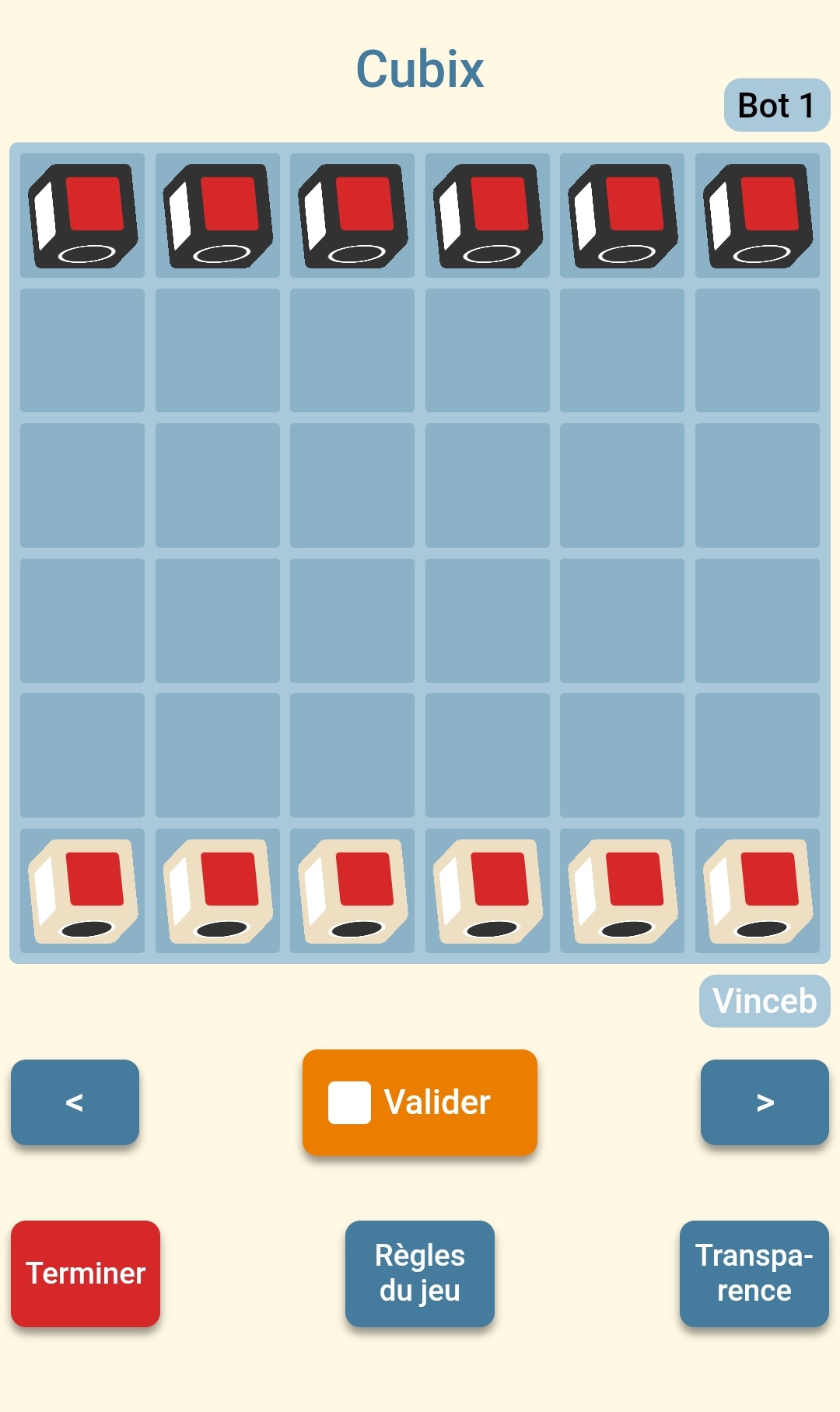The height and width of the screenshot is (1412, 840).
Task: Select the leftmost white cube in bottom row
Action: (x=82, y=891)
